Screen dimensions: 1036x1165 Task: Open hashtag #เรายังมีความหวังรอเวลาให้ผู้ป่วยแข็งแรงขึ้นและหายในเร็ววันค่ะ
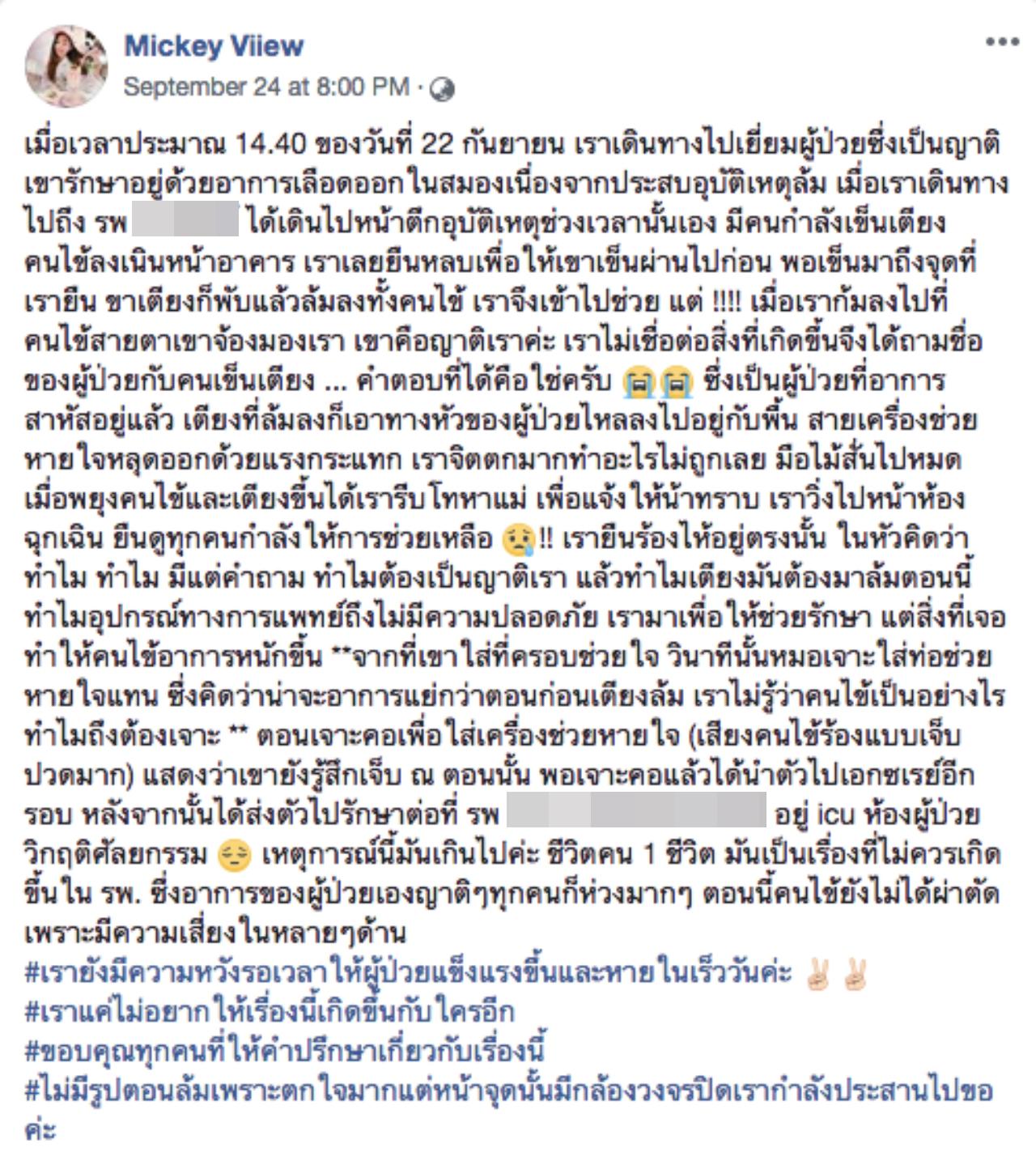(409, 972)
